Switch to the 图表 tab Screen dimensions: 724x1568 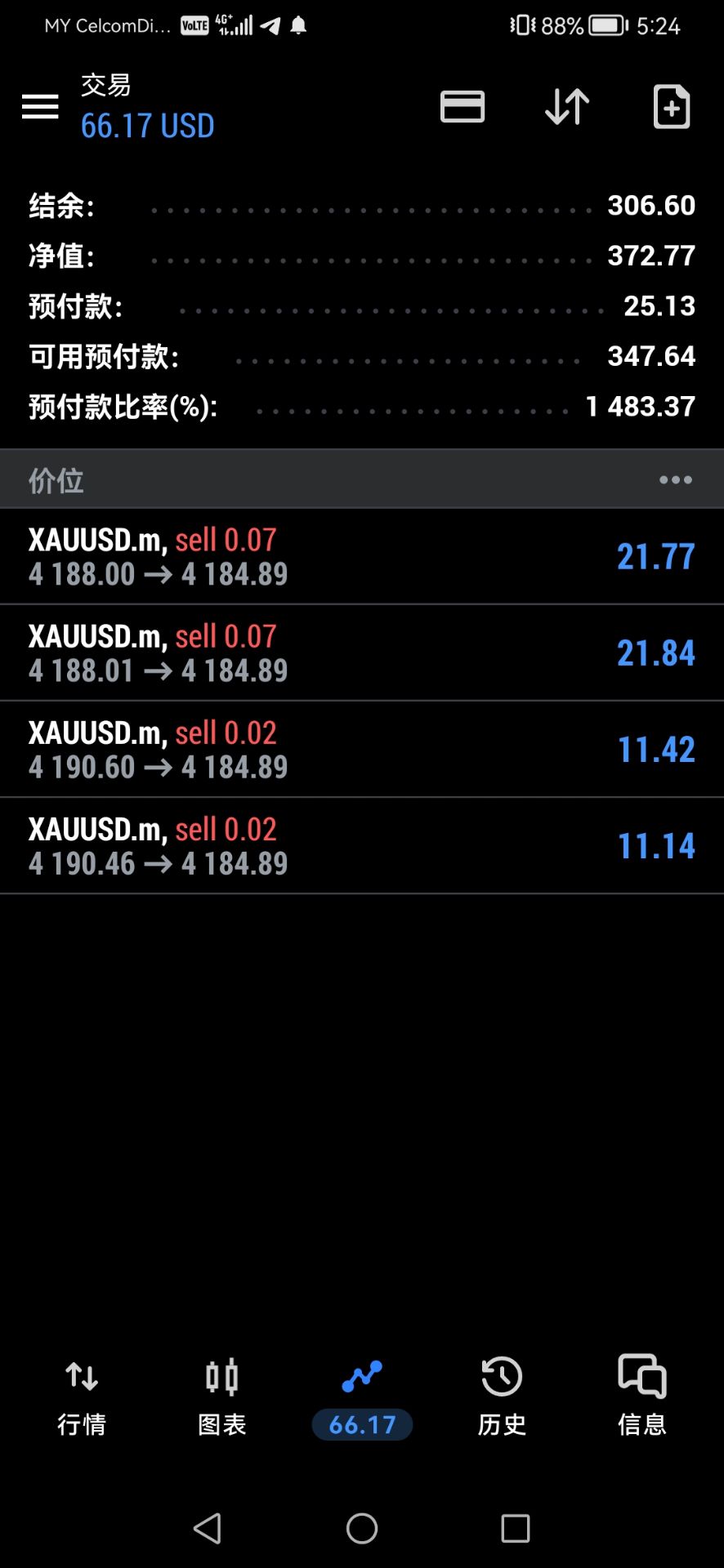tap(222, 1398)
